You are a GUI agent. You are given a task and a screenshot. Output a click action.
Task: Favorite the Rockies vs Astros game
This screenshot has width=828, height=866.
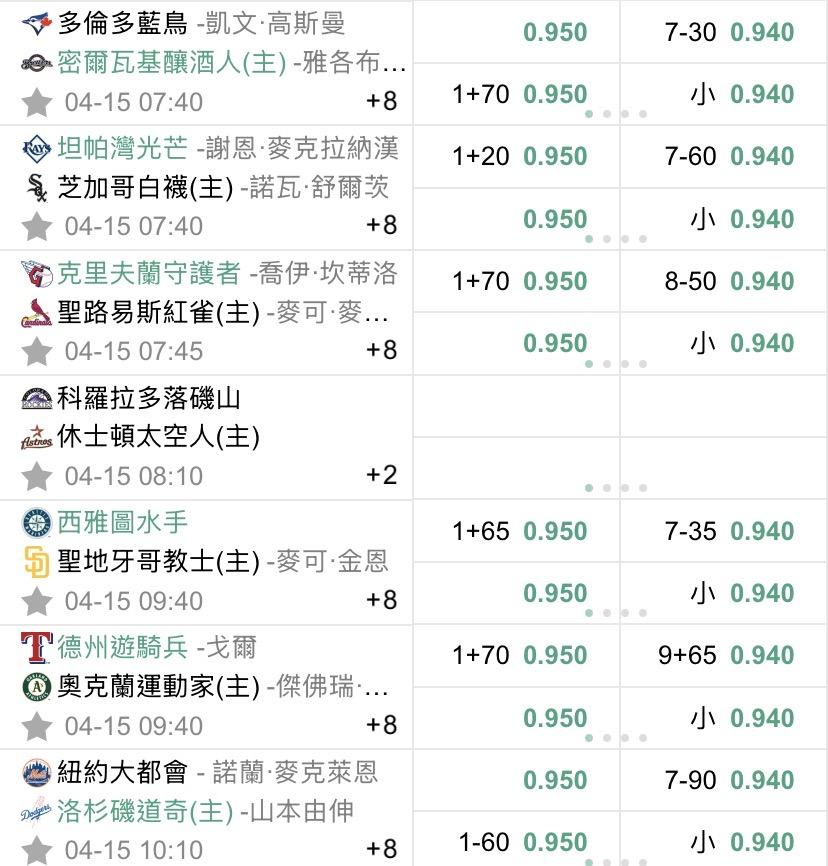coord(37,476)
